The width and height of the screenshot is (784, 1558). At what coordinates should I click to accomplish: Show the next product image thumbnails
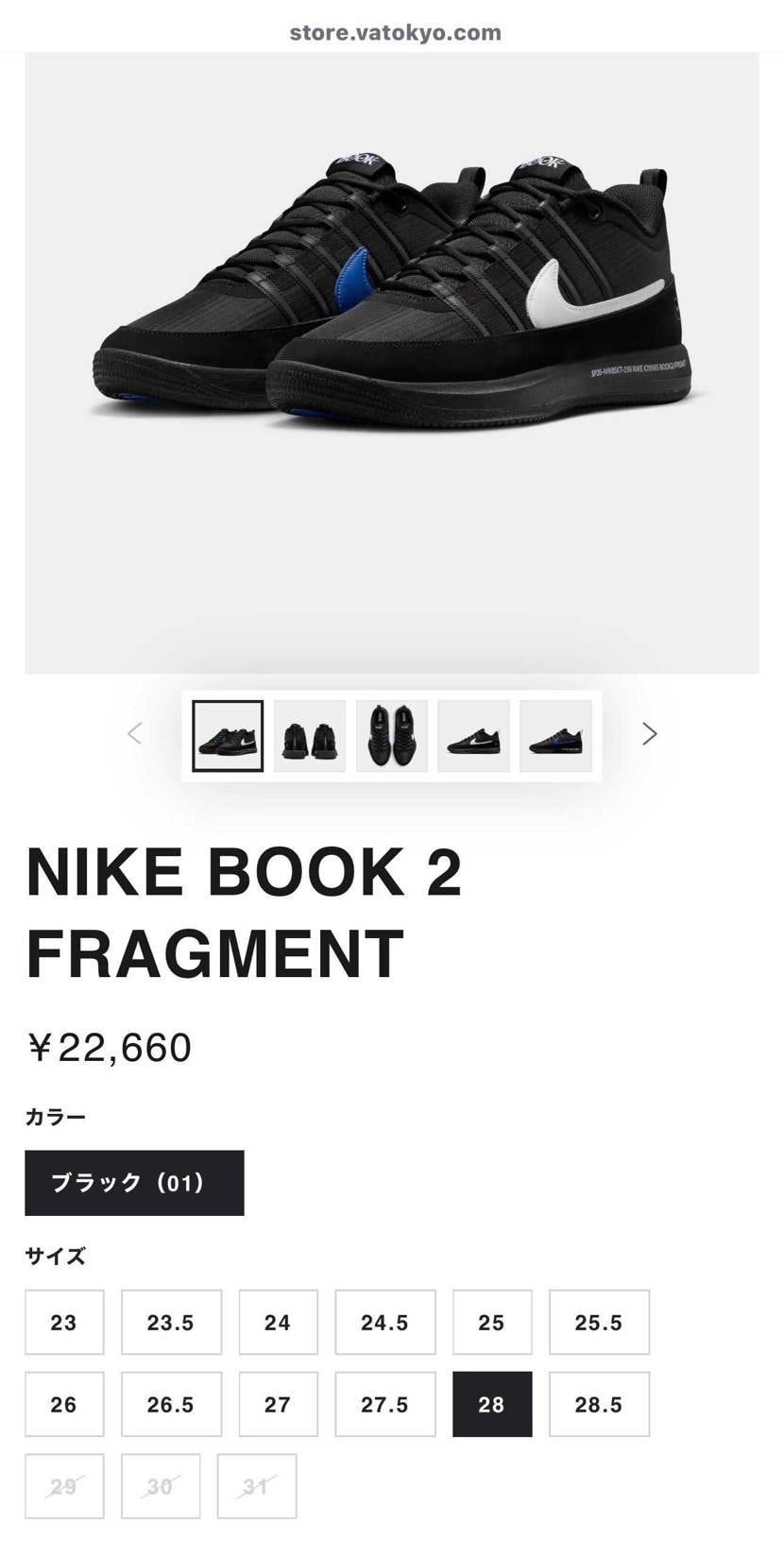coord(649,734)
